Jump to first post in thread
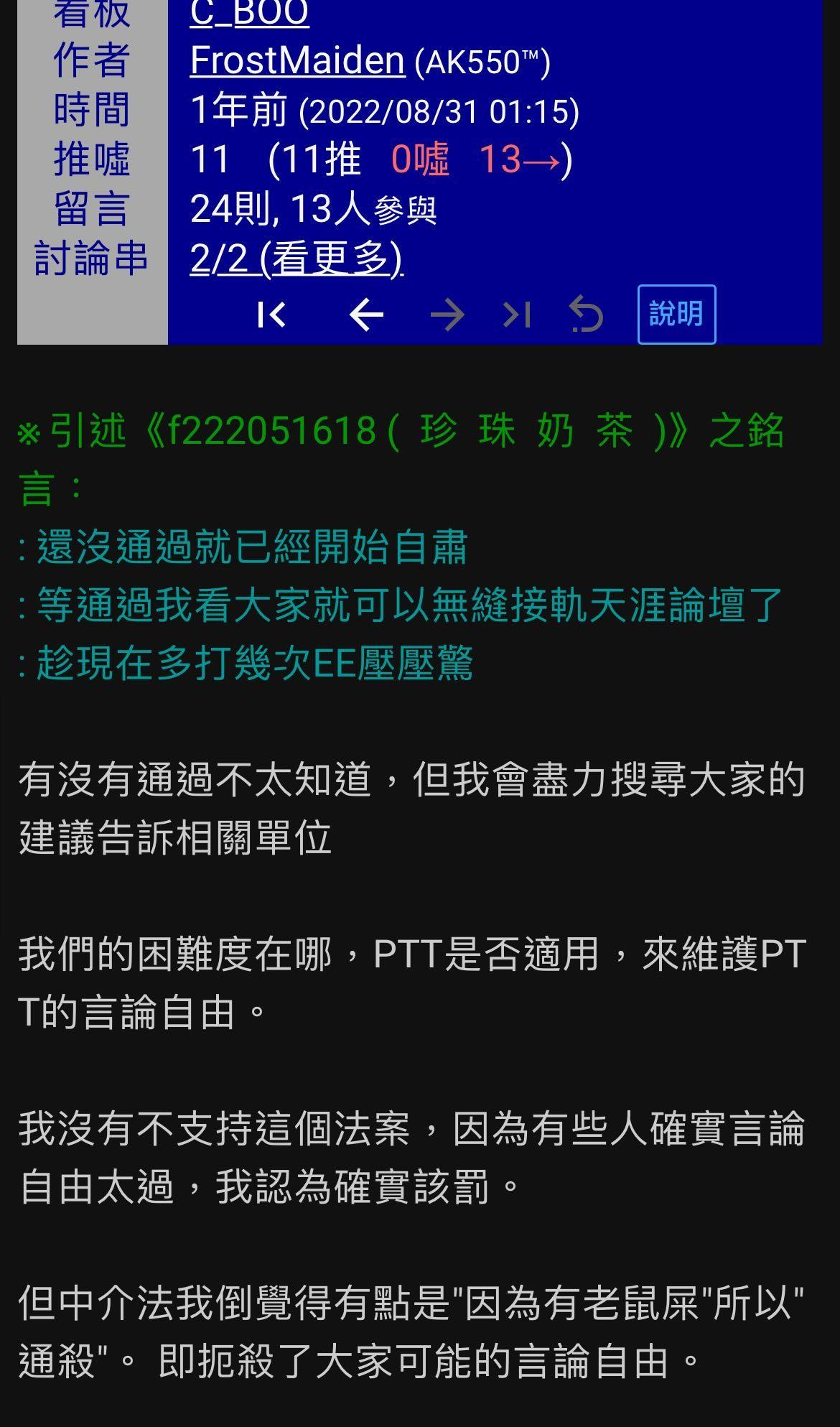840x1427 pixels. click(271, 315)
